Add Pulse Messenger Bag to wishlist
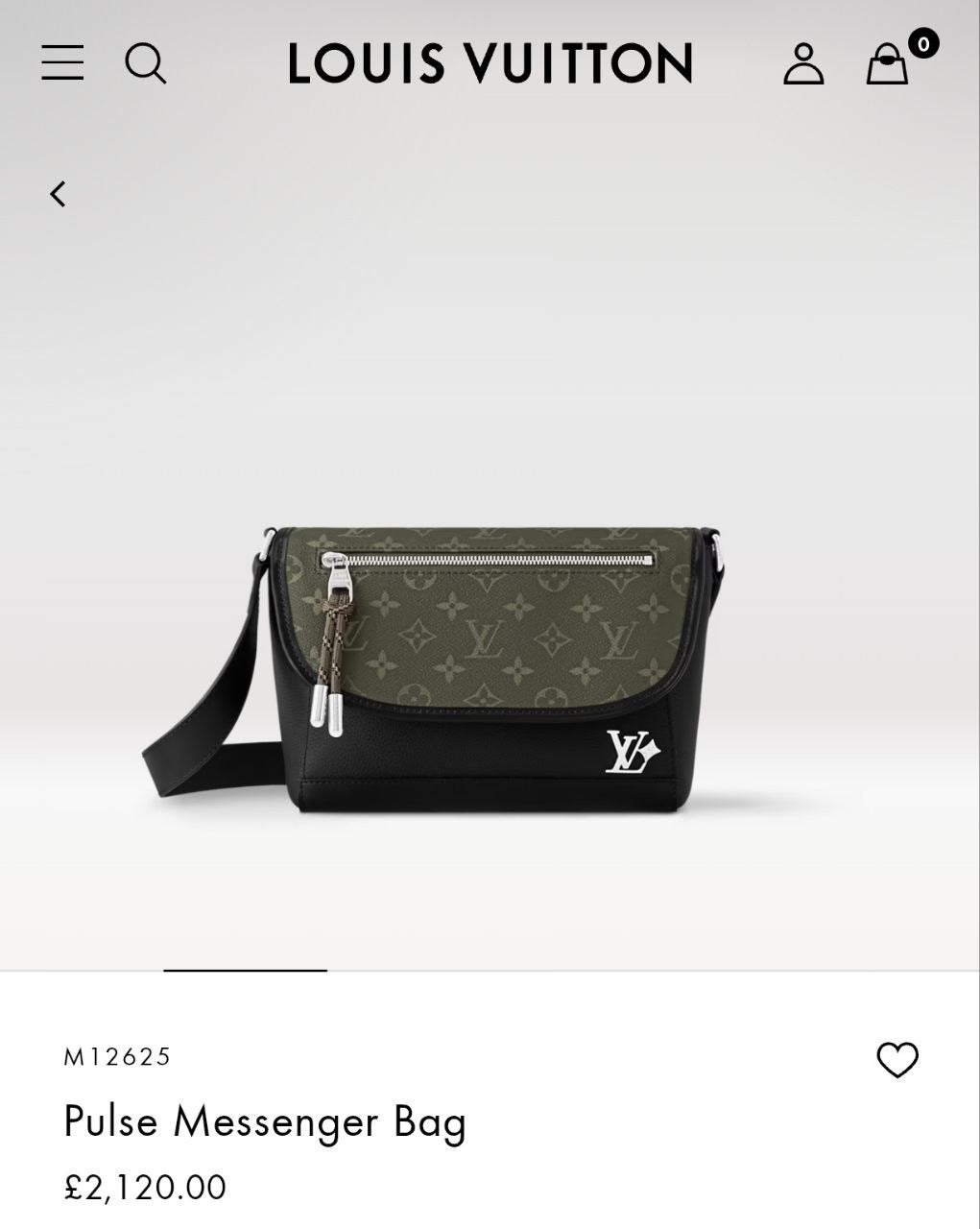 point(897,1060)
